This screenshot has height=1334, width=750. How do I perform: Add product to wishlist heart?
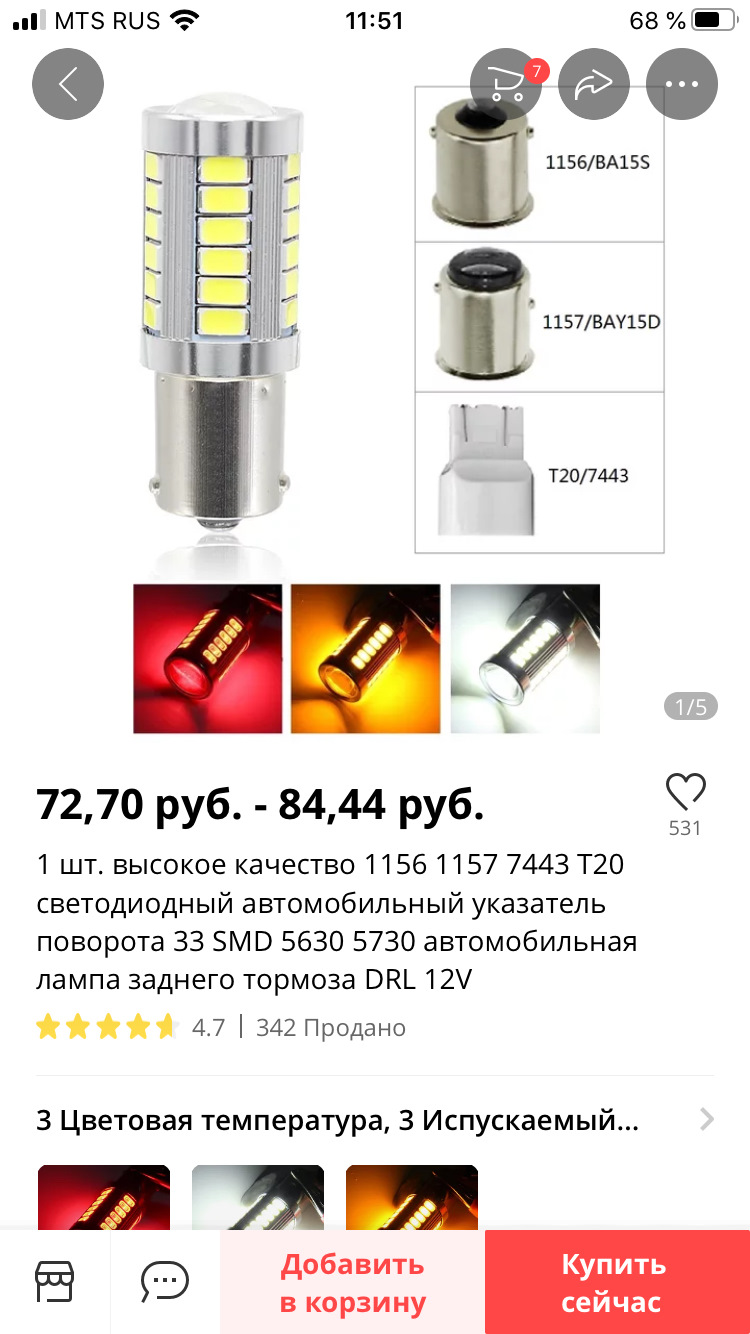click(x=685, y=793)
